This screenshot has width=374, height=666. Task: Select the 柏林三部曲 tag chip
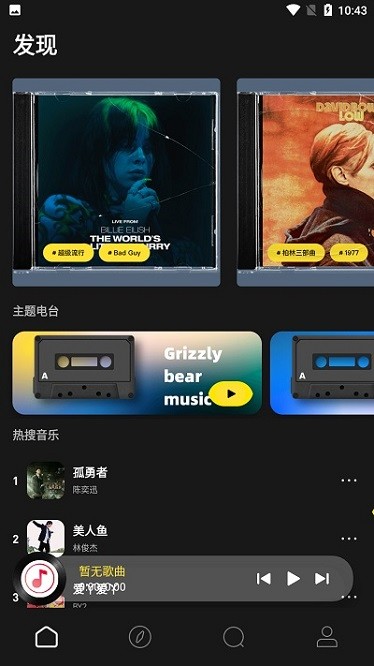[296, 253]
